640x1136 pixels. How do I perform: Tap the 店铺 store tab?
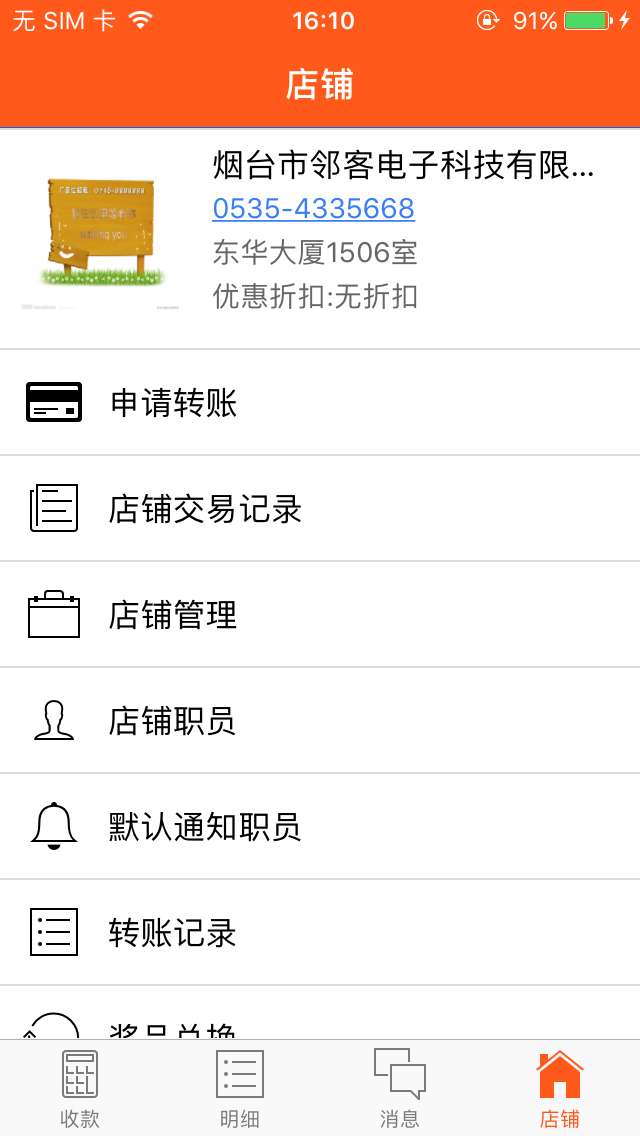pos(560,1088)
